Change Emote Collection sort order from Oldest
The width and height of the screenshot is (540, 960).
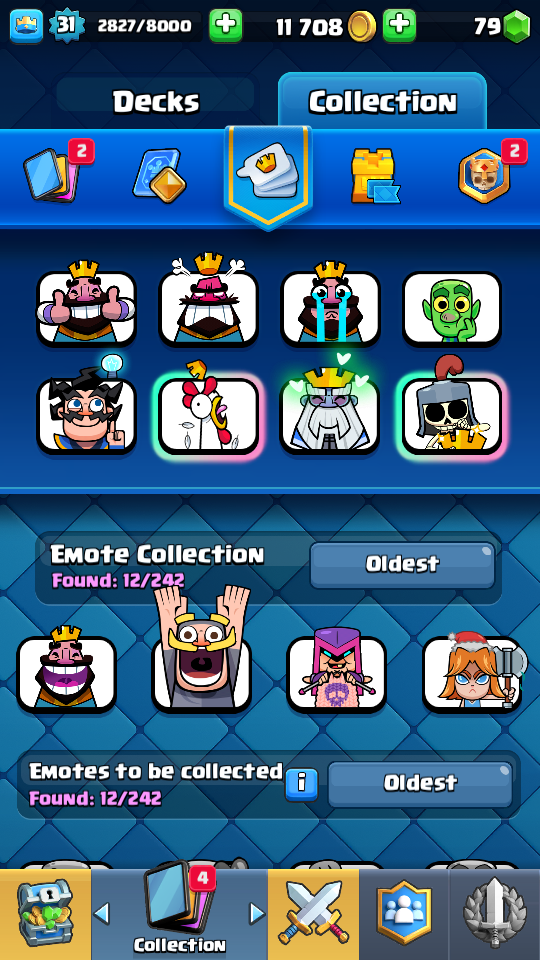[x=402, y=564]
